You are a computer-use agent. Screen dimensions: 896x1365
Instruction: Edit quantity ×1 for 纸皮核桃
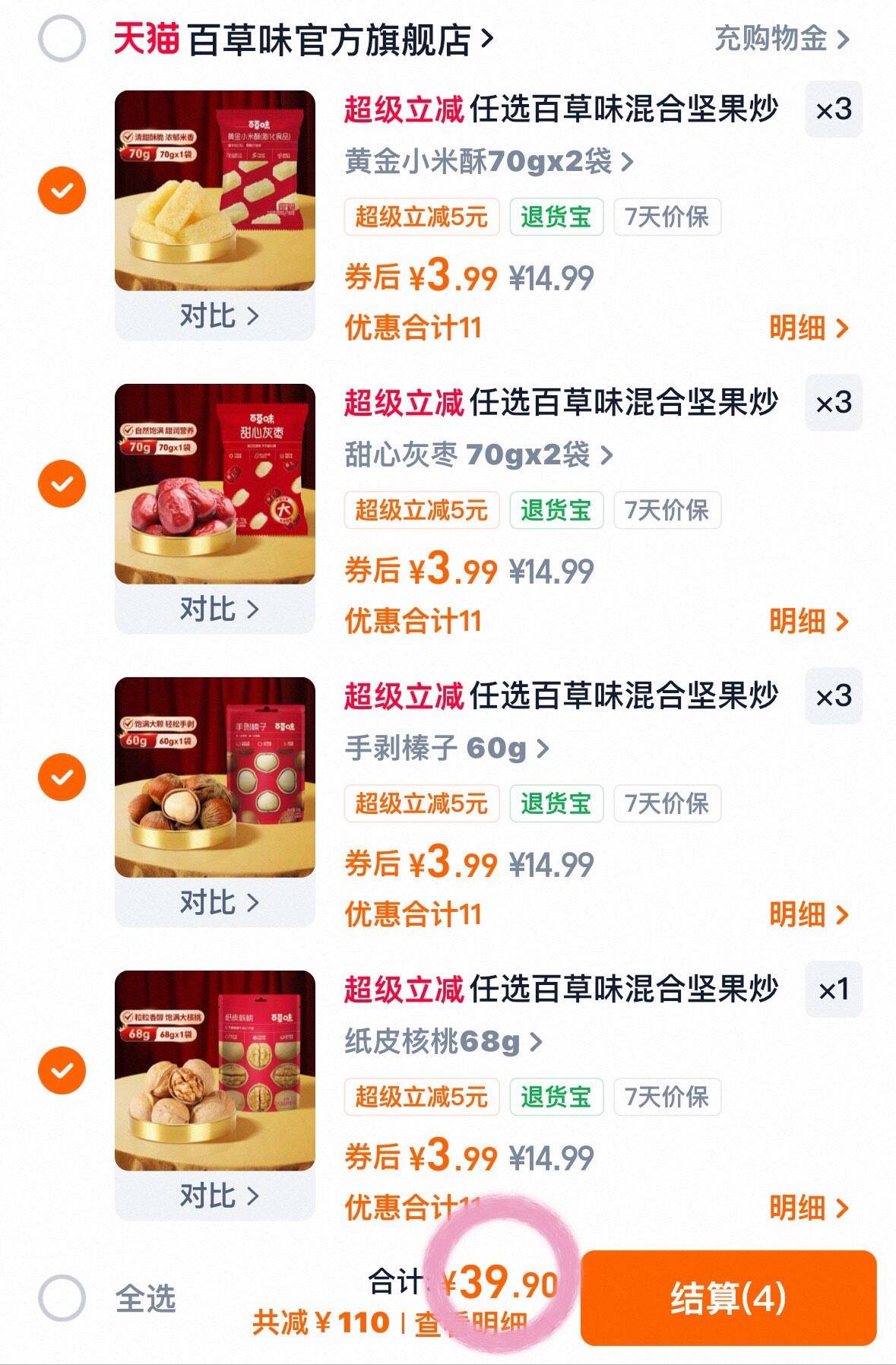(833, 990)
